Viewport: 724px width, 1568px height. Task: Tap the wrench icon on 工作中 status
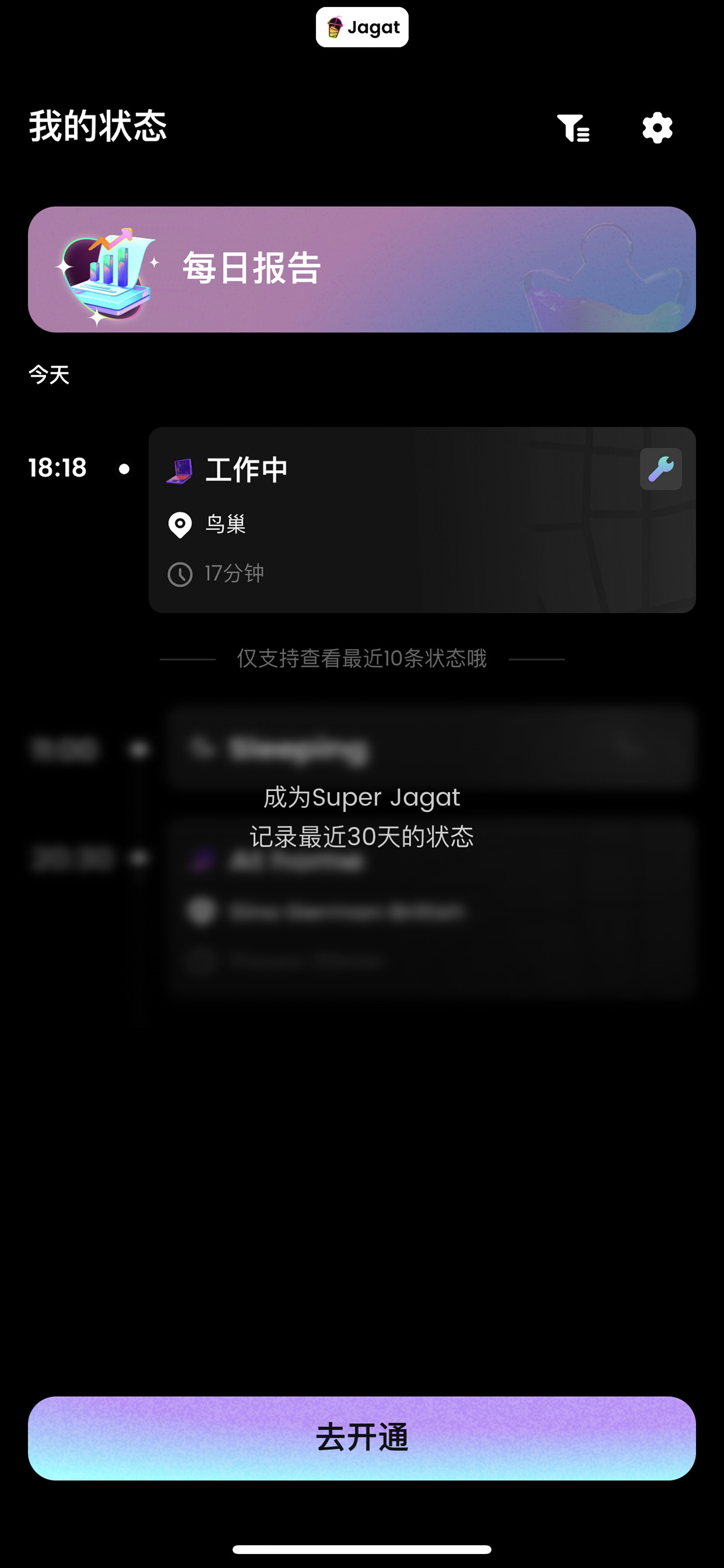click(x=660, y=469)
